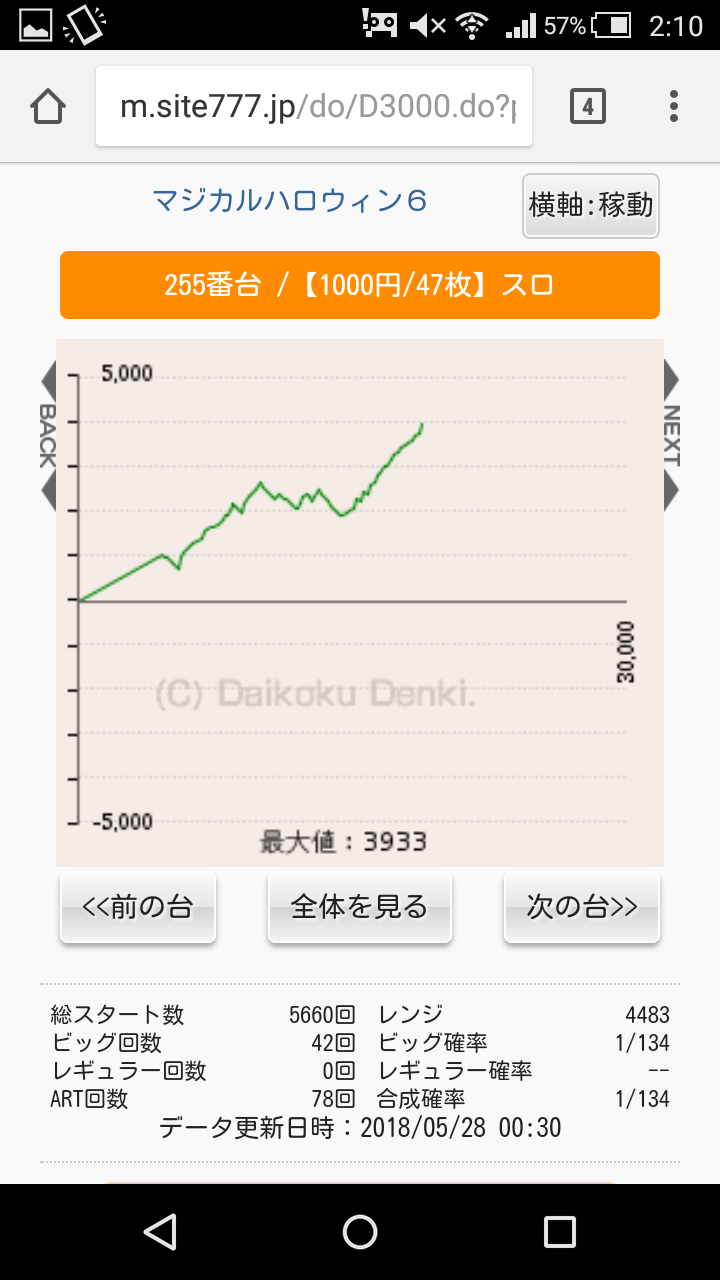Tap the 横軸:稼動 button
The image size is (720, 1280).
pos(591,205)
